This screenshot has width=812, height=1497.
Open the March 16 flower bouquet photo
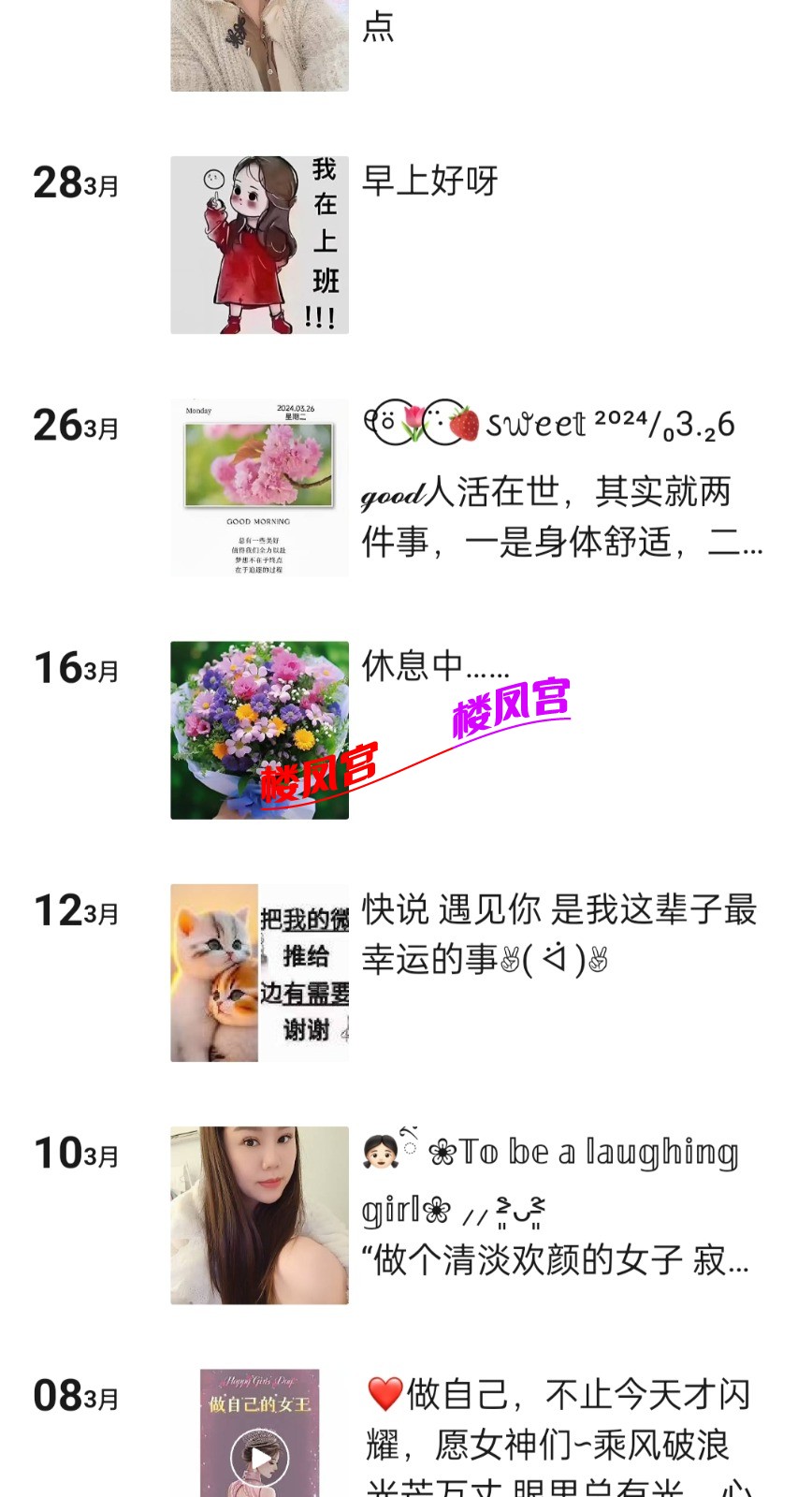[x=259, y=730]
